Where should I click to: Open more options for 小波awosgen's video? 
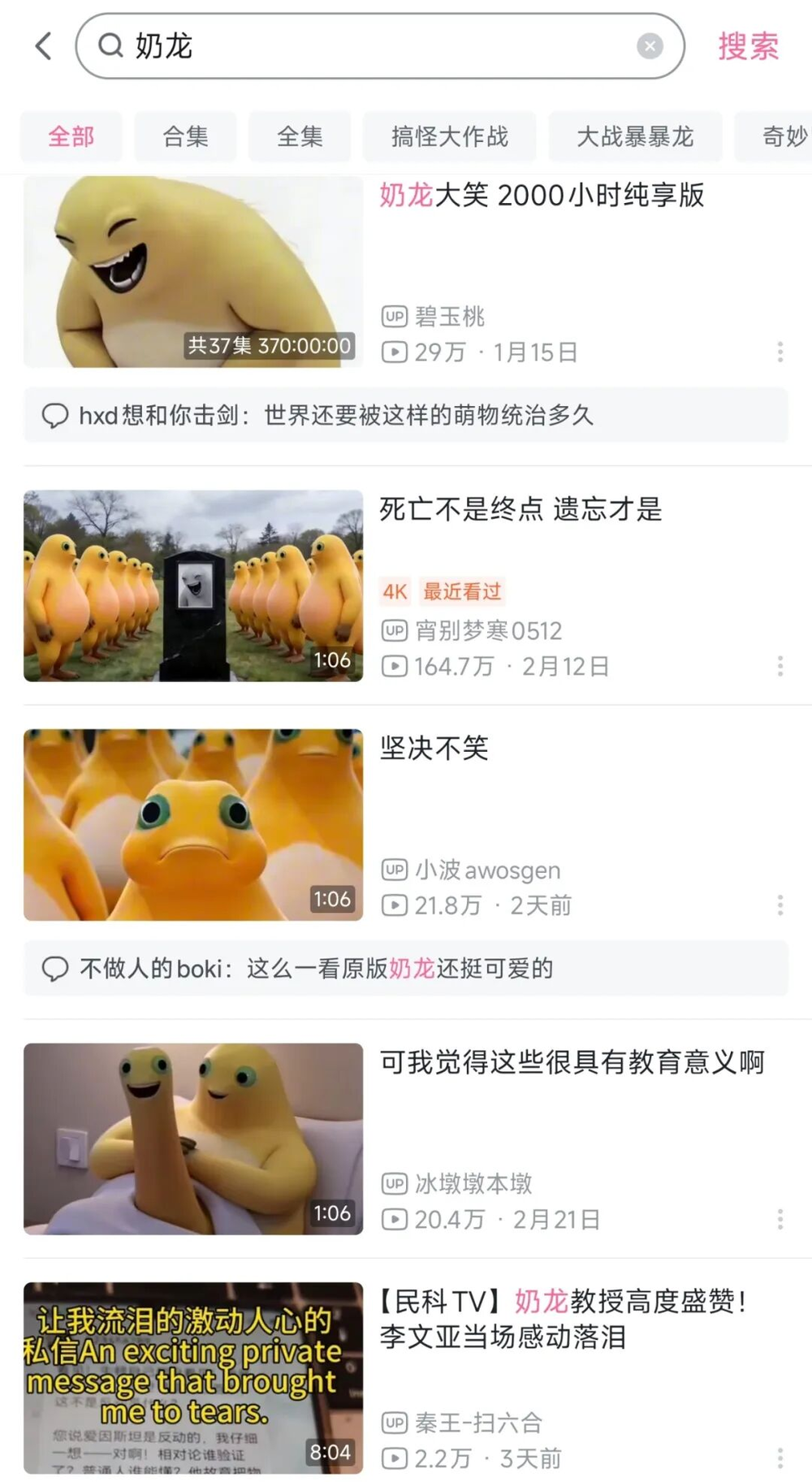[780, 905]
